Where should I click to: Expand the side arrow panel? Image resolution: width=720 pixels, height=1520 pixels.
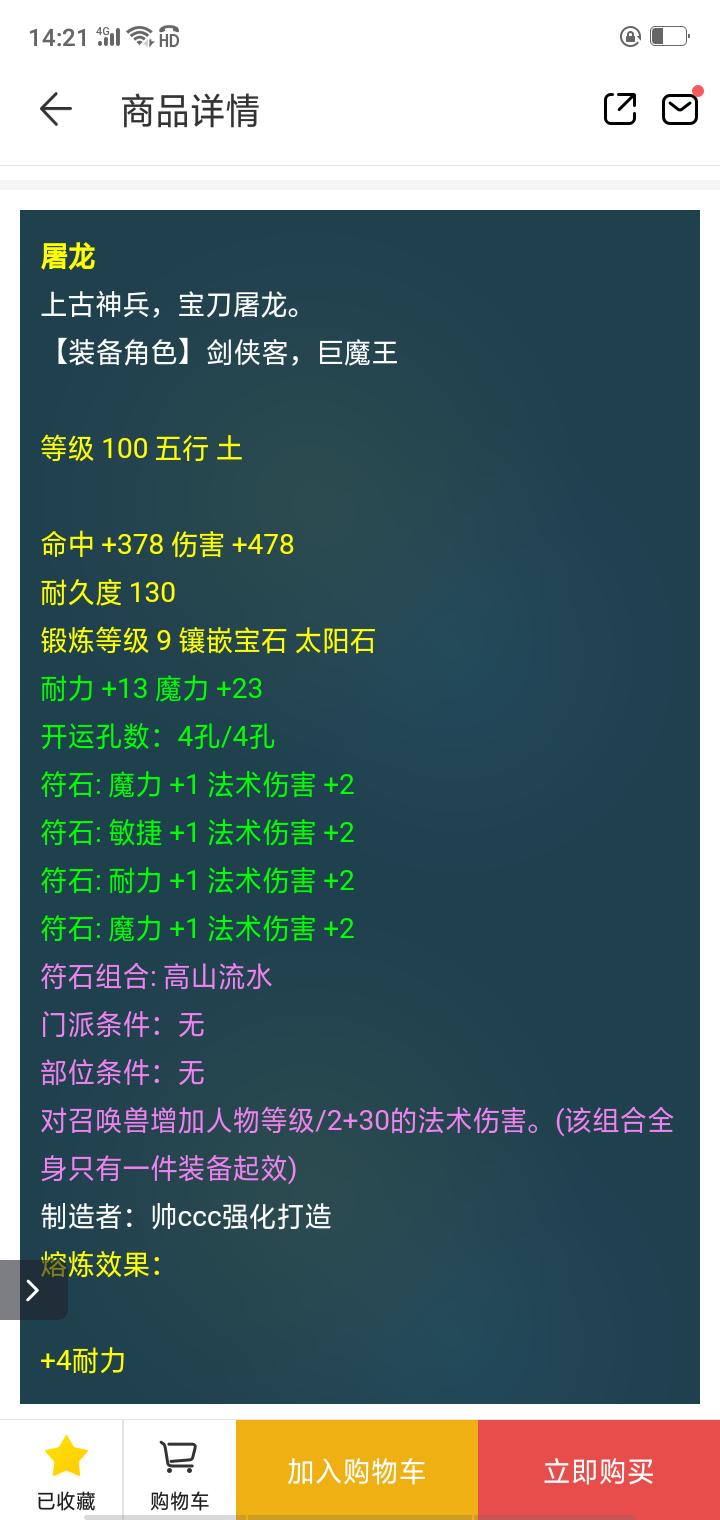pos(32,1290)
